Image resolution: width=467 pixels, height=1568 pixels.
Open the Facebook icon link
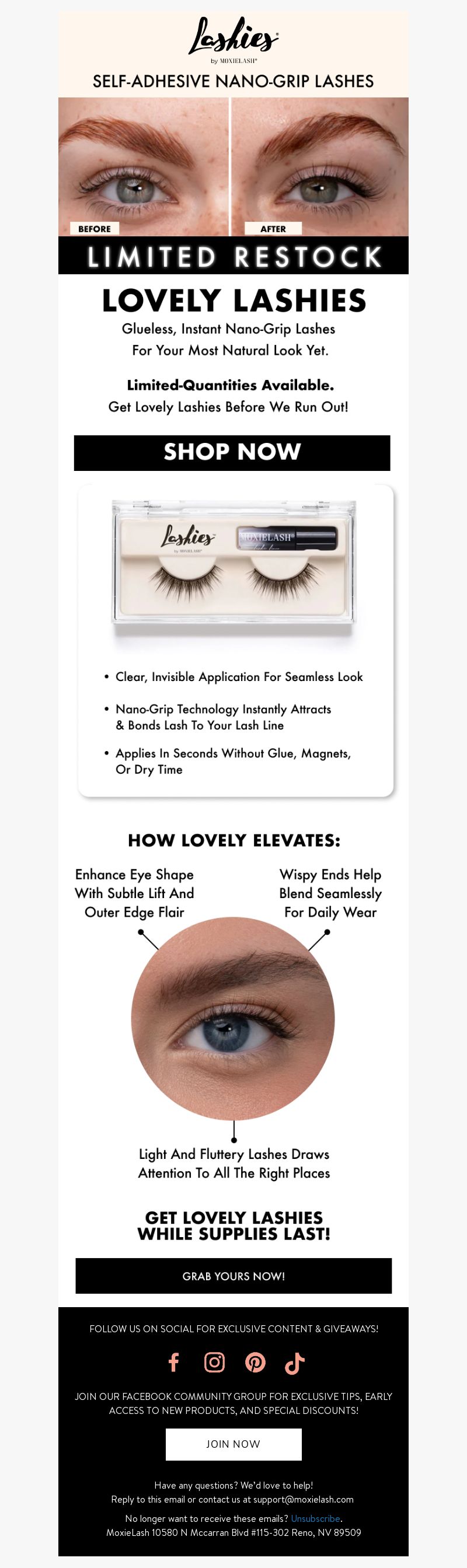coord(173,1361)
